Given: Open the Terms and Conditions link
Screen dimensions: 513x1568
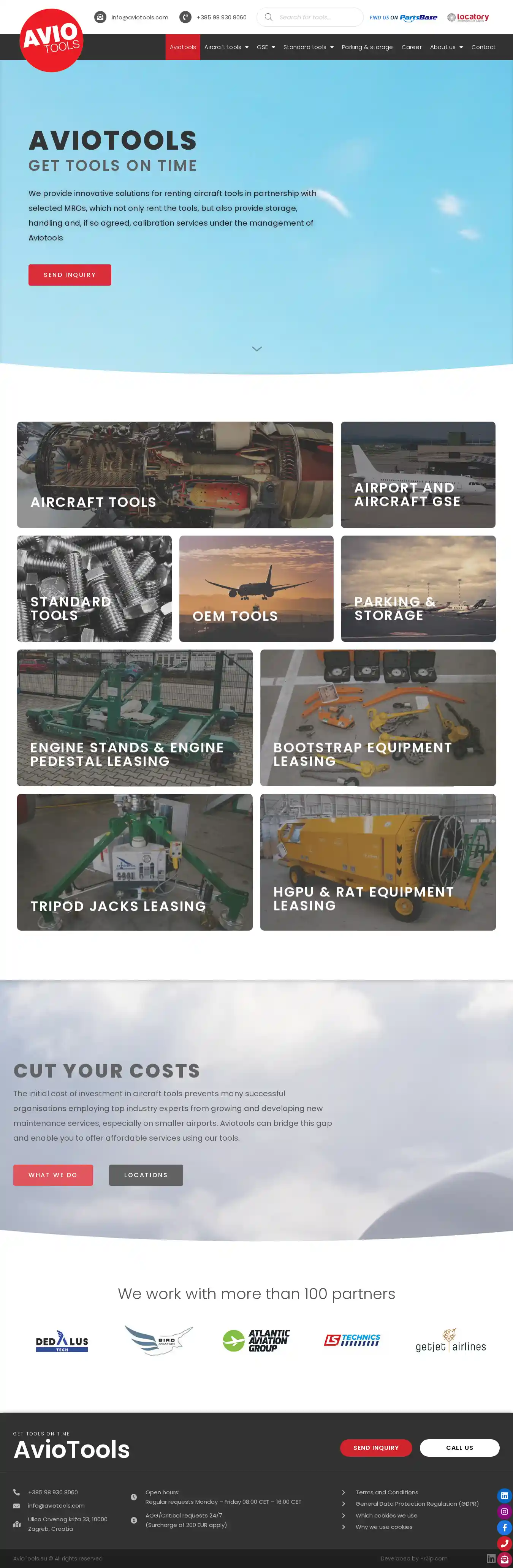Looking at the screenshot, I should click(x=386, y=1492).
